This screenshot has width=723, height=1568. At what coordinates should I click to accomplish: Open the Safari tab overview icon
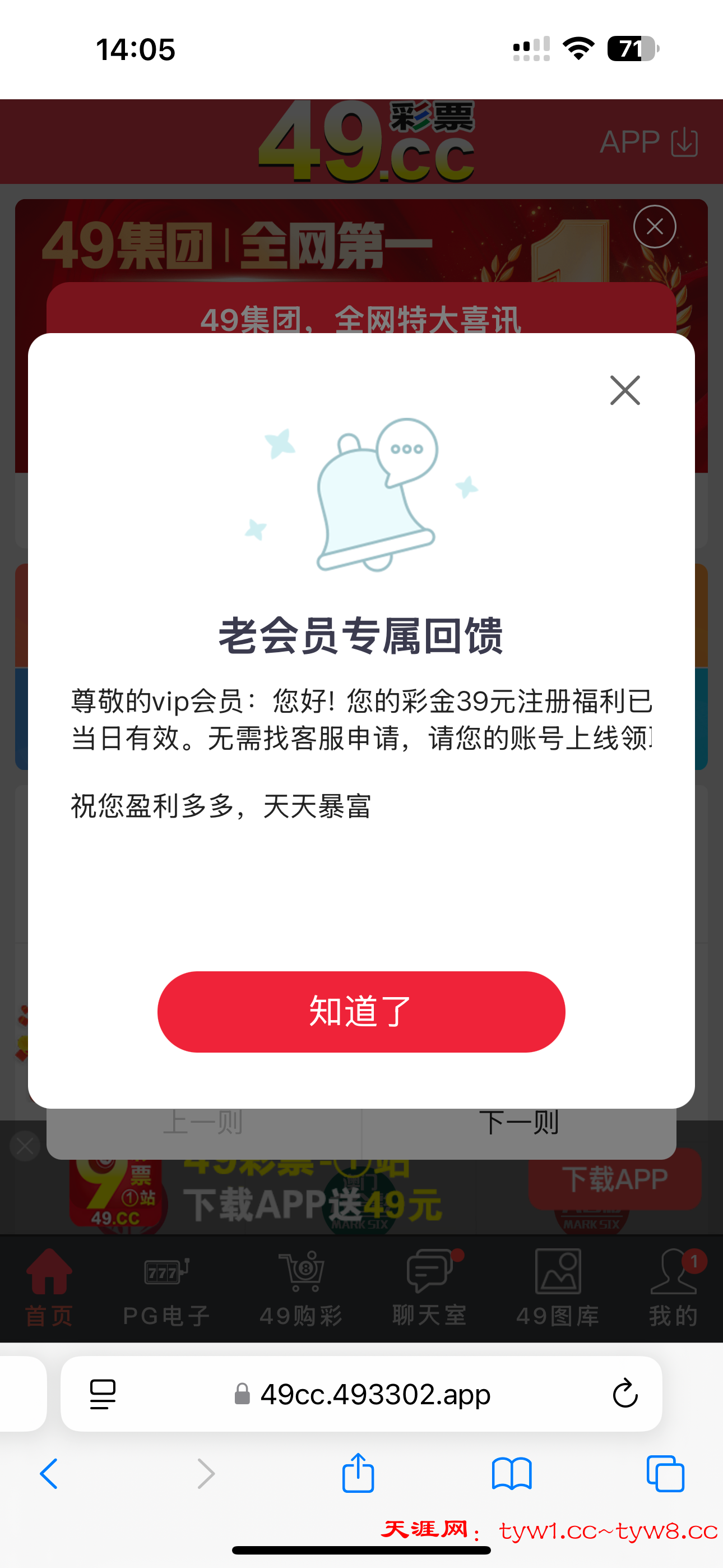click(x=665, y=1474)
